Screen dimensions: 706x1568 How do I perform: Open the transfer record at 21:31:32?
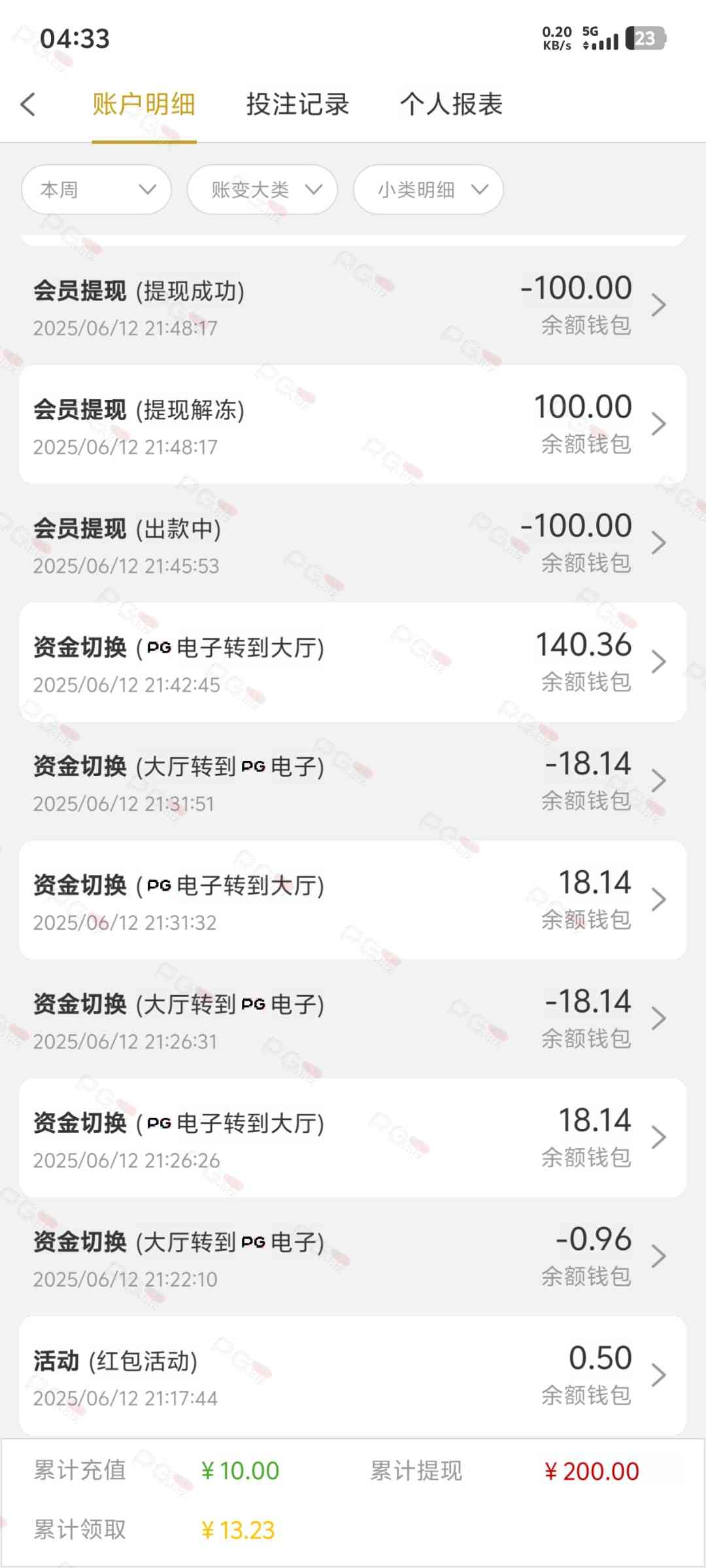(353, 900)
